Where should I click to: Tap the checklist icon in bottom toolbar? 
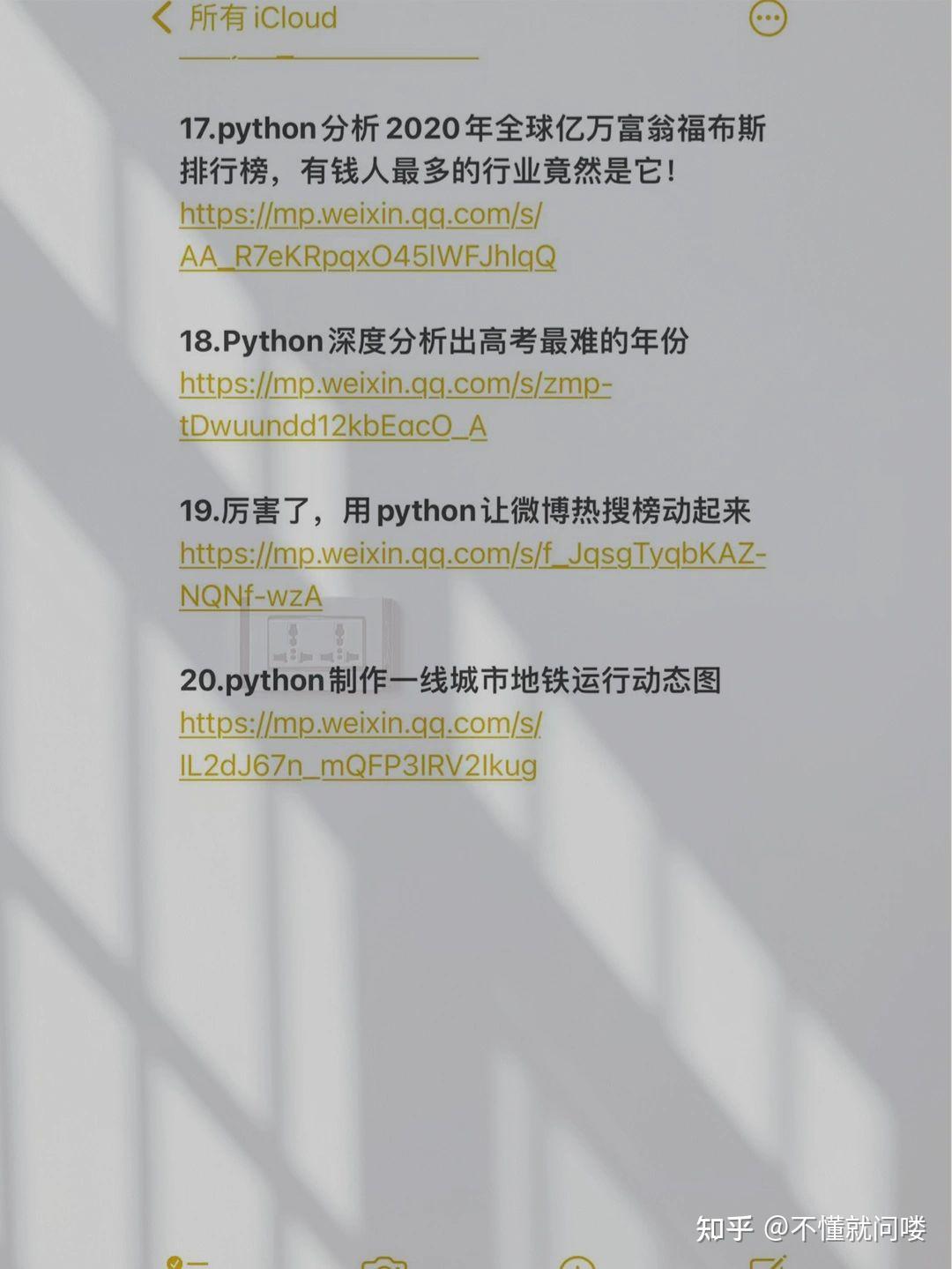click(187, 1262)
